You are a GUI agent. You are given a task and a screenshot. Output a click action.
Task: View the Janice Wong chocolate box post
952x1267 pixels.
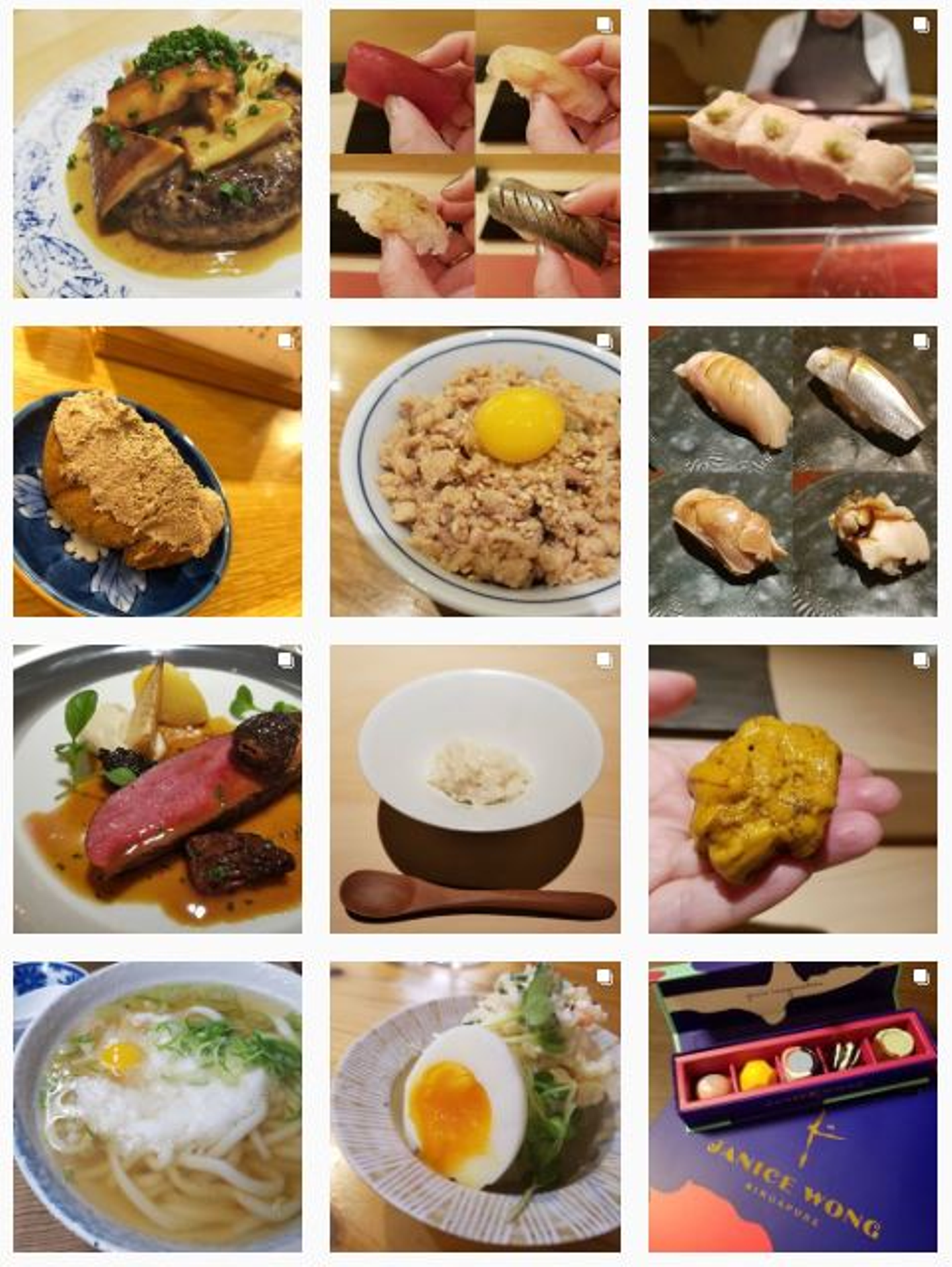(x=793, y=1106)
